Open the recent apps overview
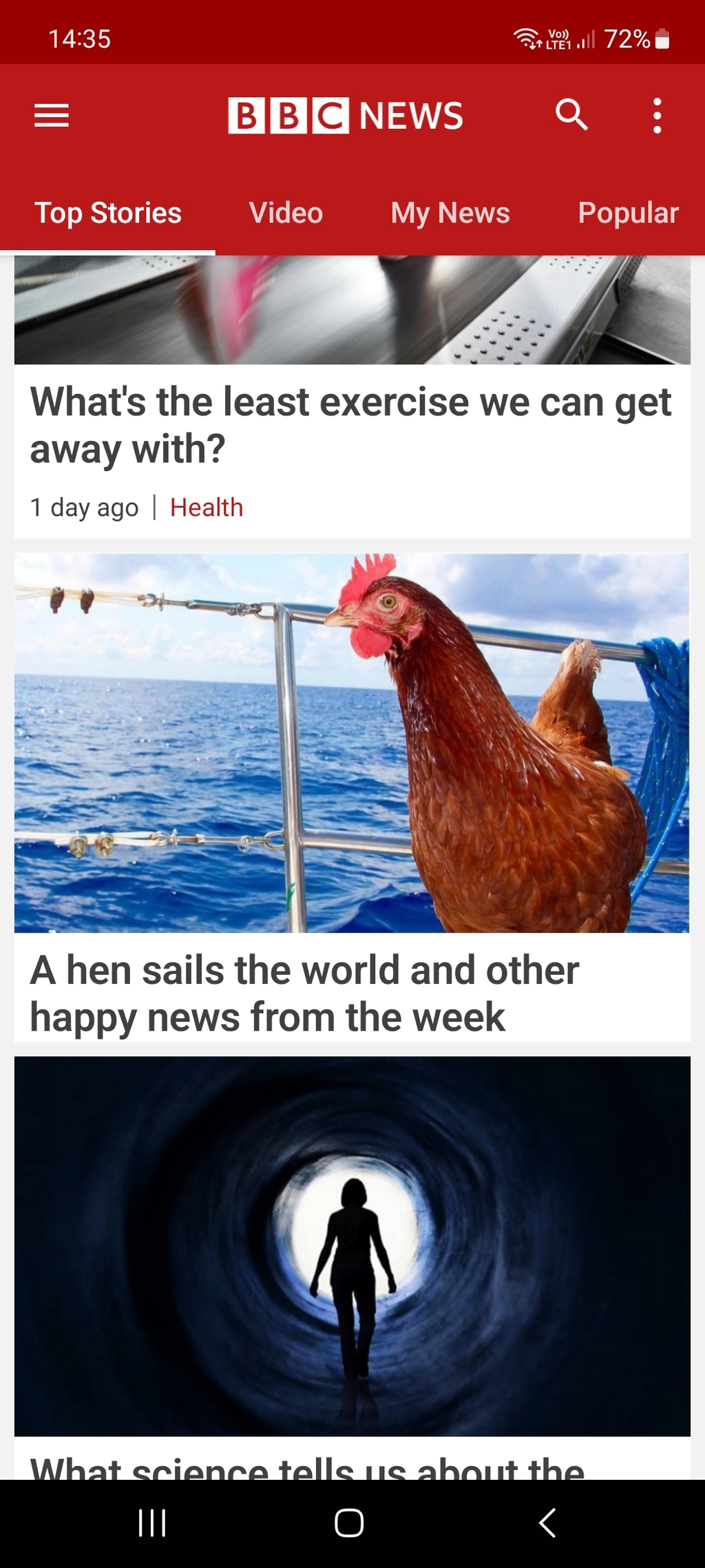The width and height of the screenshot is (705, 1568). [152, 1523]
